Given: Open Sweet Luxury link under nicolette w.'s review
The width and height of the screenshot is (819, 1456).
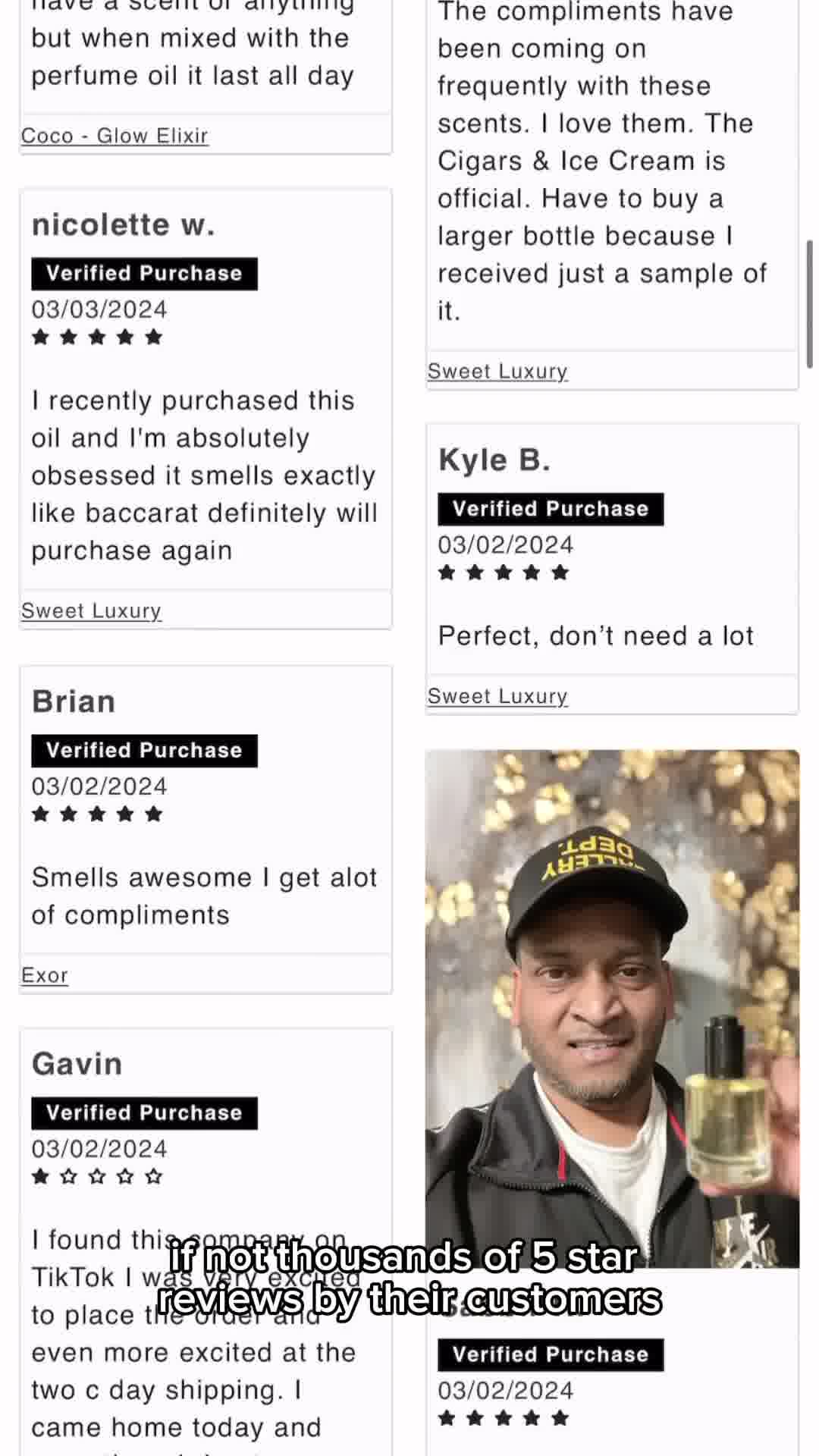Looking at the screenshot, I should (x=91, y=610).
